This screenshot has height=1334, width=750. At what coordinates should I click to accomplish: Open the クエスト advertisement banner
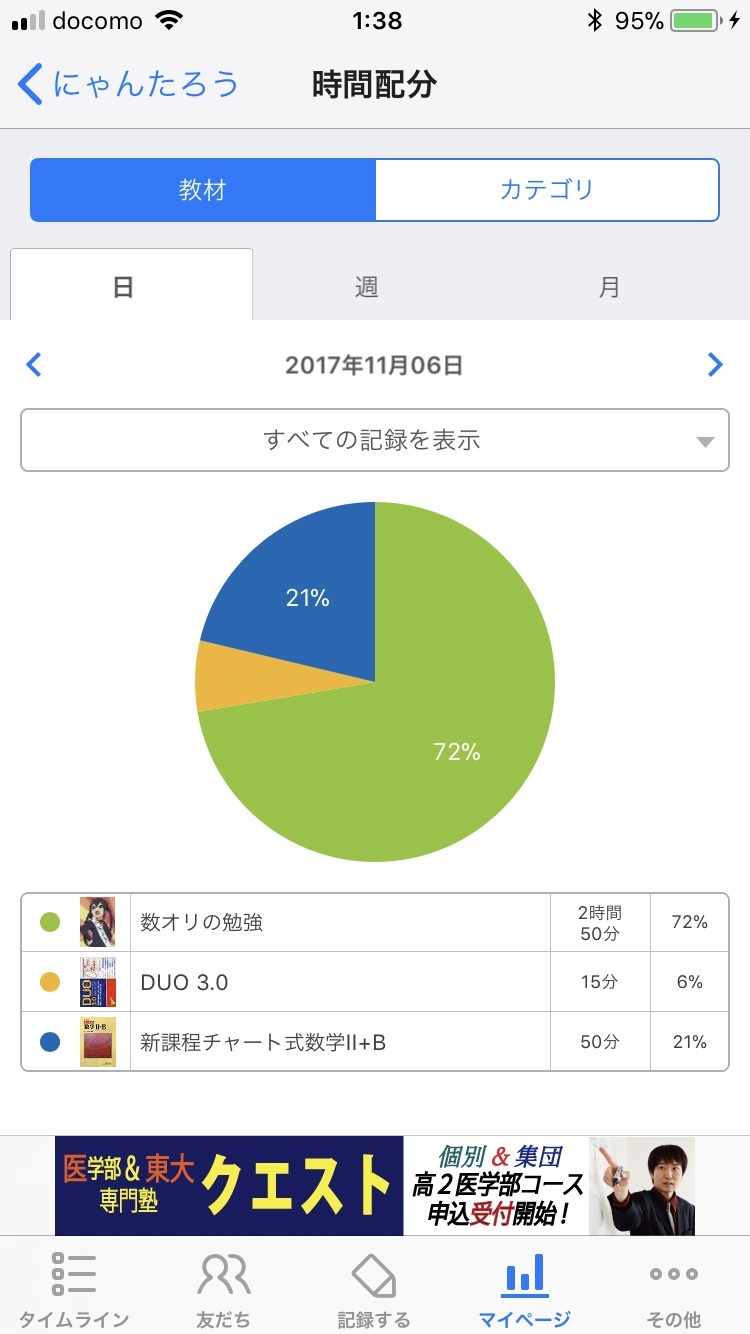(375, 1185)
